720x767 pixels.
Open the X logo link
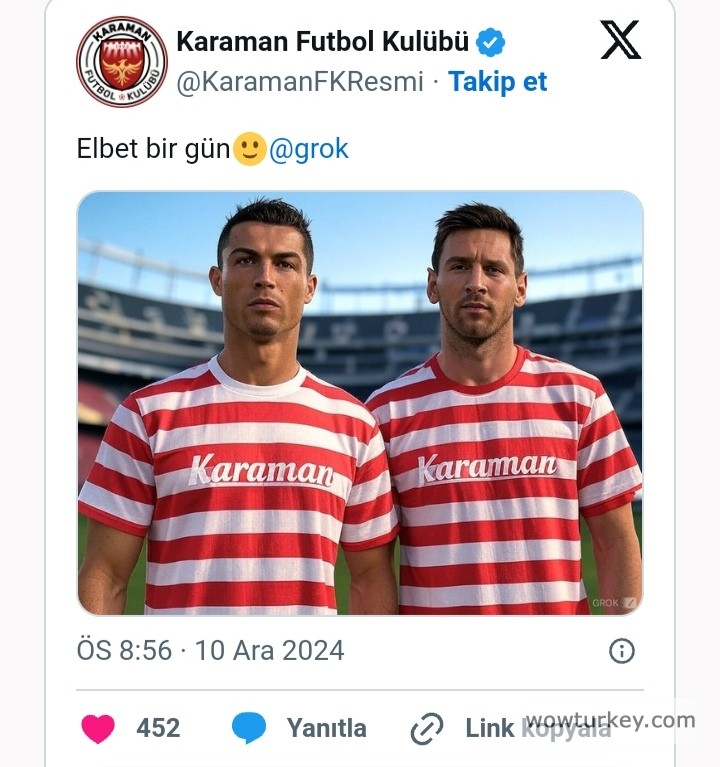tap(620, 40)
